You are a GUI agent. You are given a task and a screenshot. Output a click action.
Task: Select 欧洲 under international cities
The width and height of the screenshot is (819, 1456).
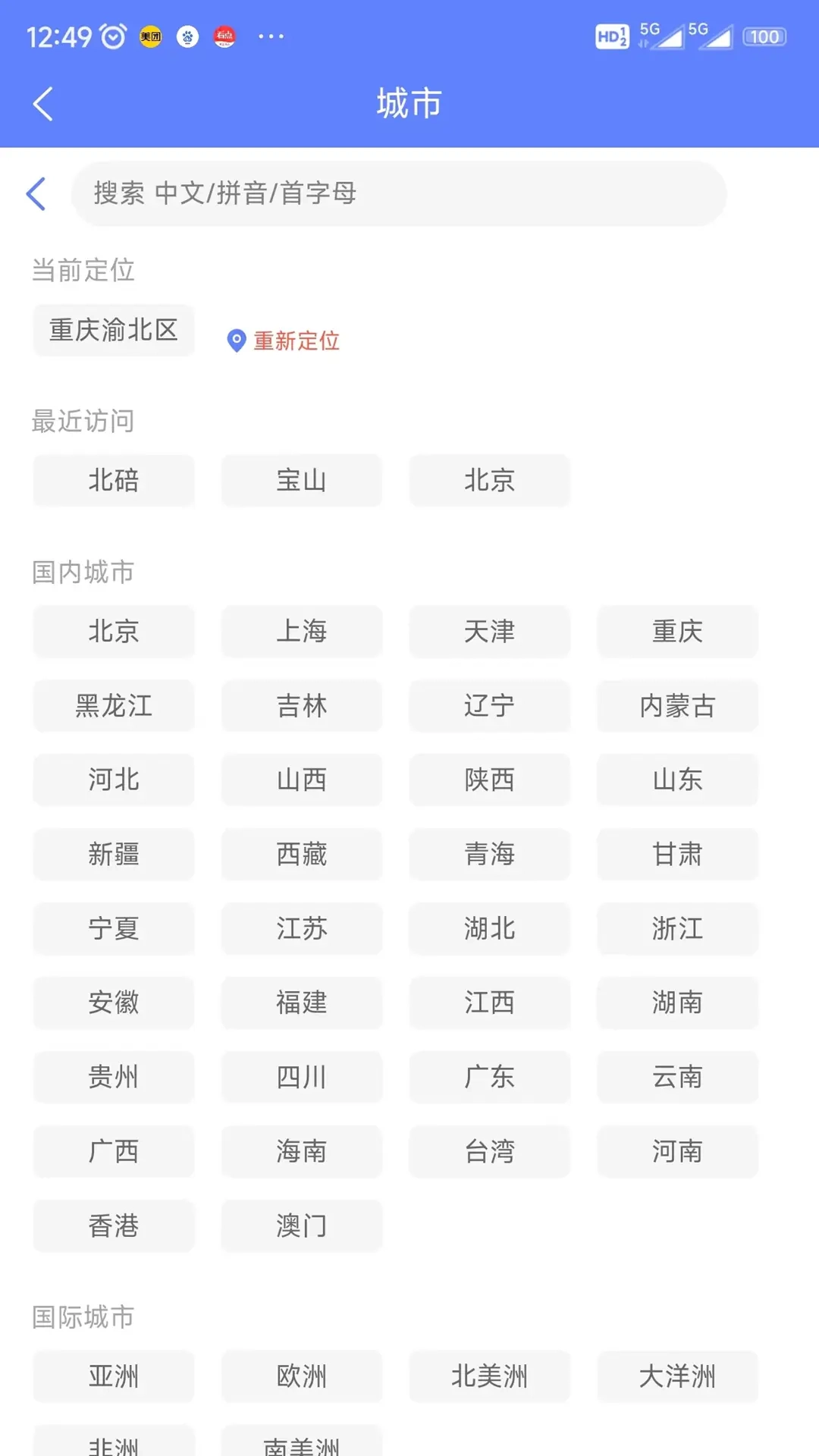point(301,1376)
